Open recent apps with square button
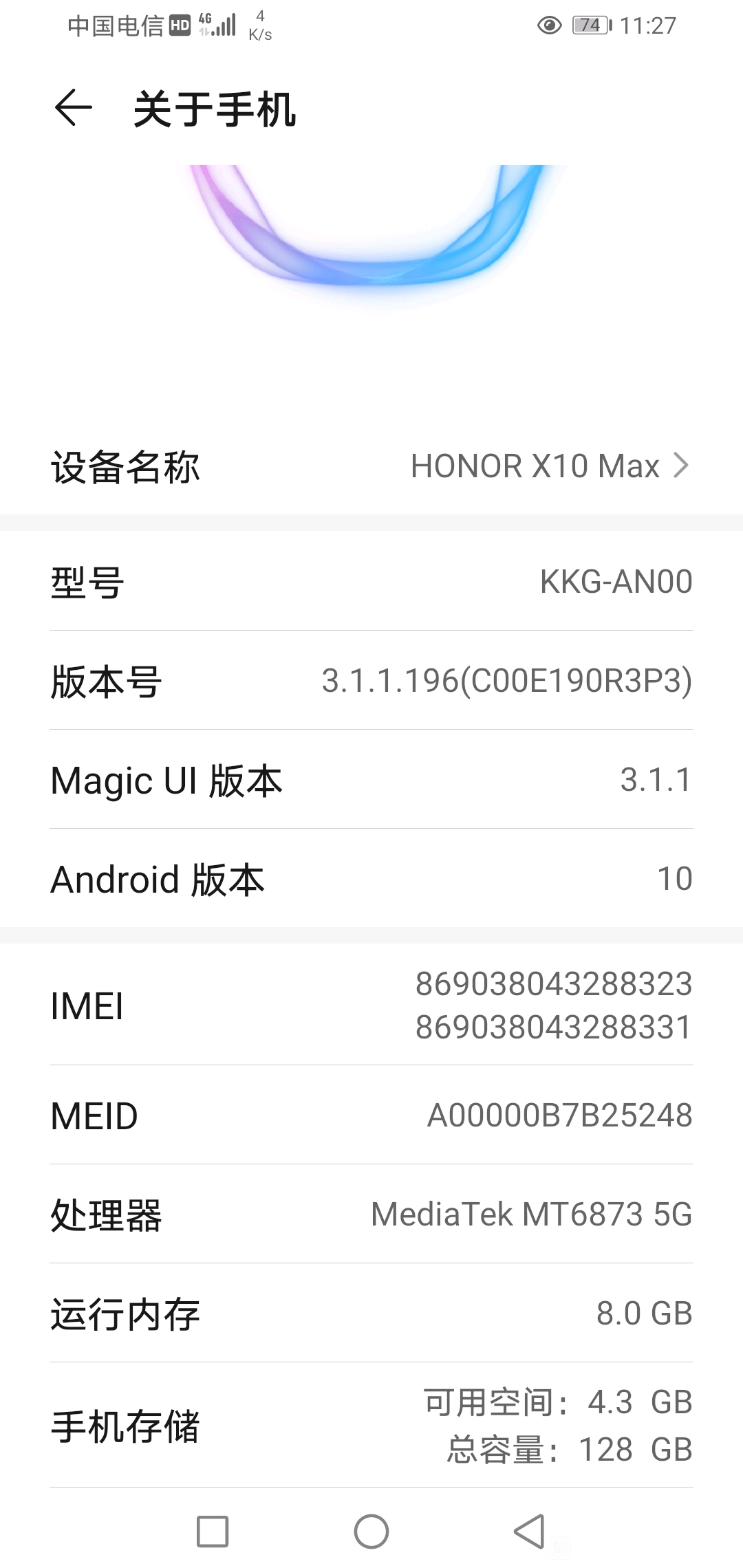The image size is (743, 1568). coord(213,1532)
